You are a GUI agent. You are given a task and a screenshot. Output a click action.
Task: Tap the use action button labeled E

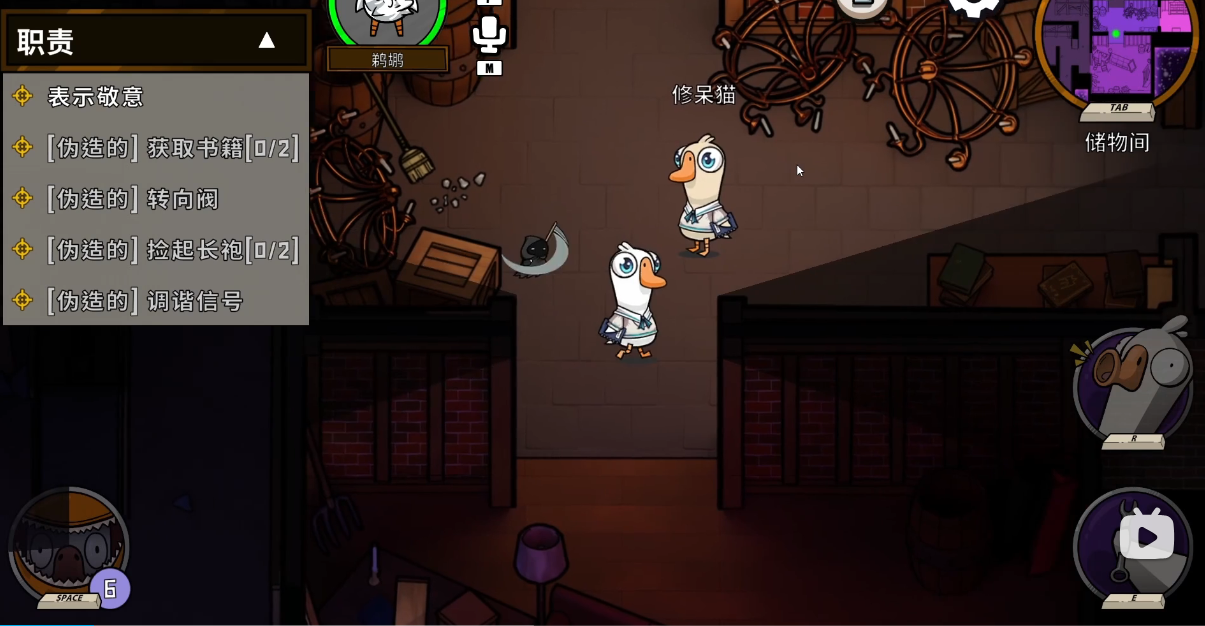point(1132,545)
